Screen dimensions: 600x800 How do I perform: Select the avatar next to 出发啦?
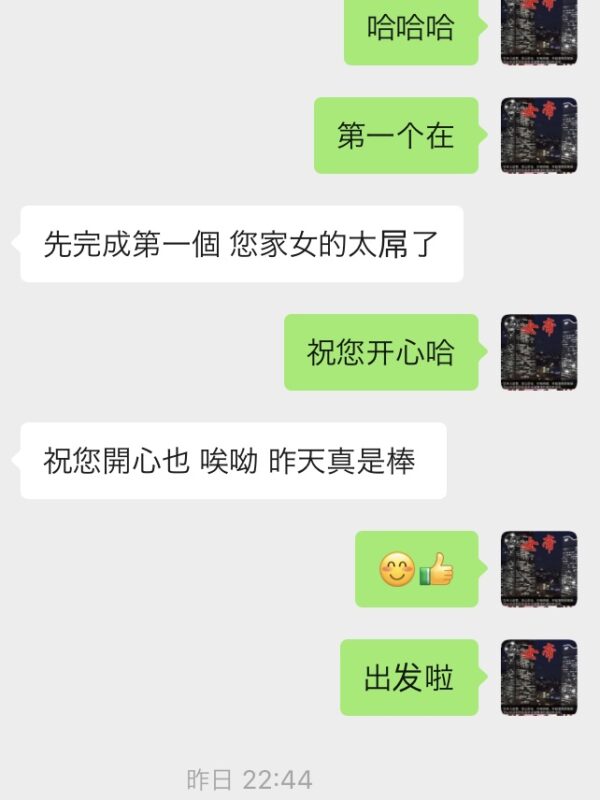pyautogui.click(x=539, y=677)
